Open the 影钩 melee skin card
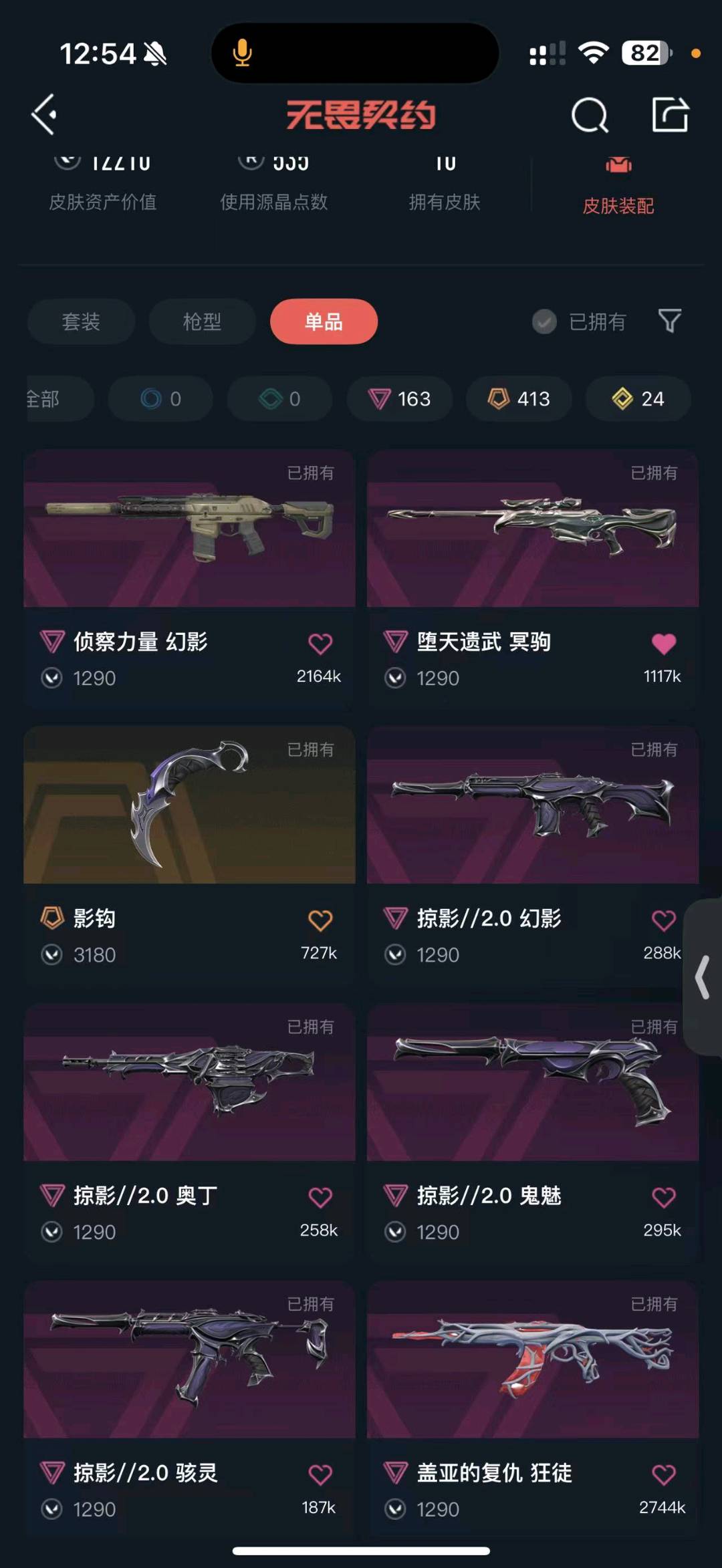Viewport: 722px width, 1568px height. (x=189, y=856)
